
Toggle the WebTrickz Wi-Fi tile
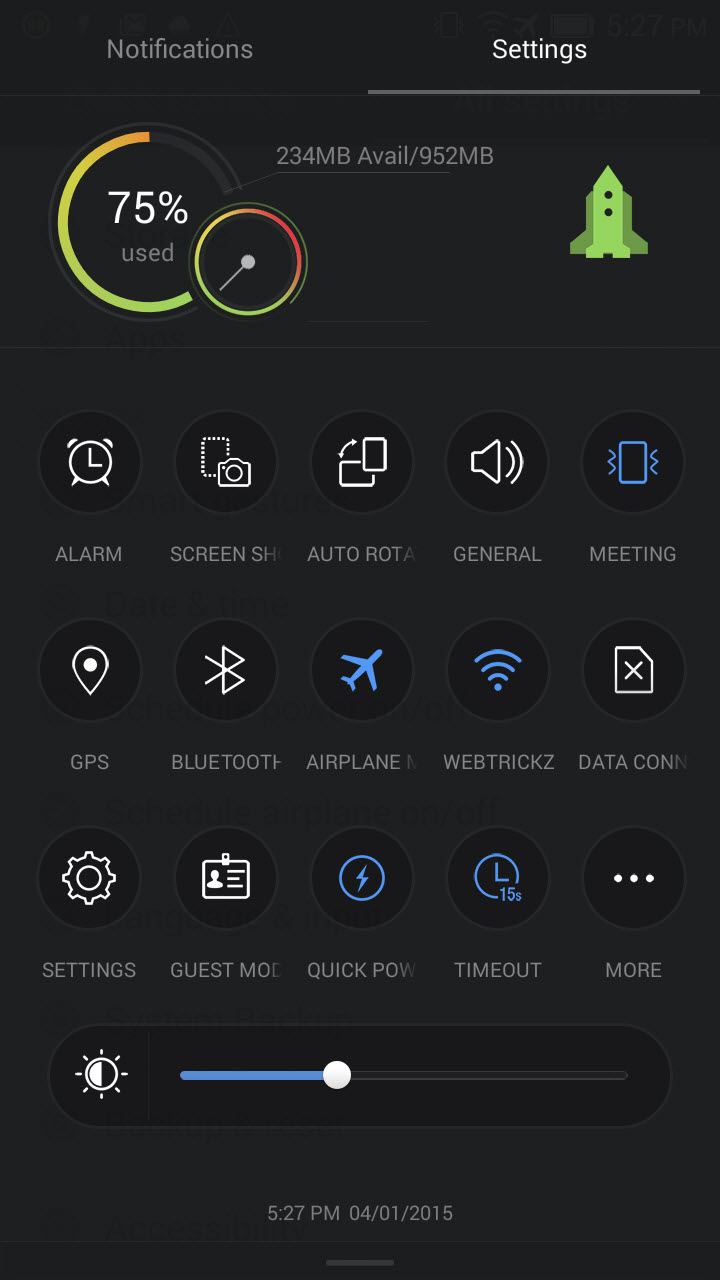[497, 670]
